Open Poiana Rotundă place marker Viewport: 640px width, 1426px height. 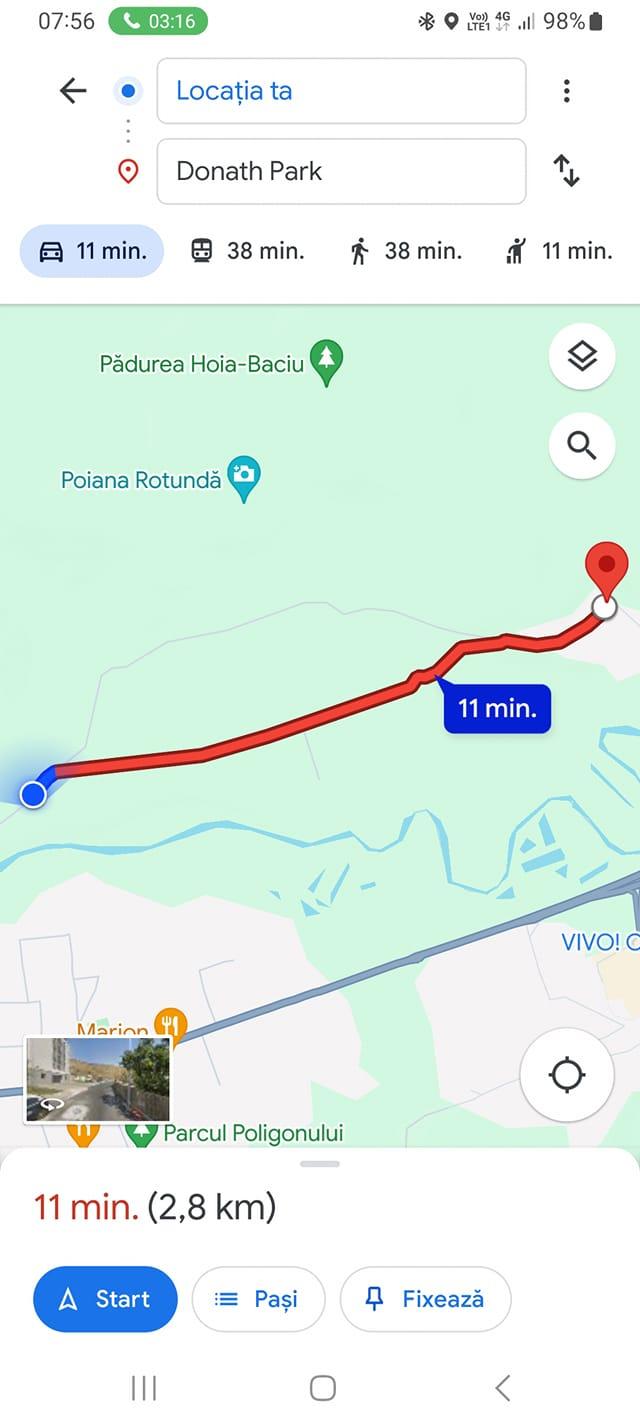point(243,479)
